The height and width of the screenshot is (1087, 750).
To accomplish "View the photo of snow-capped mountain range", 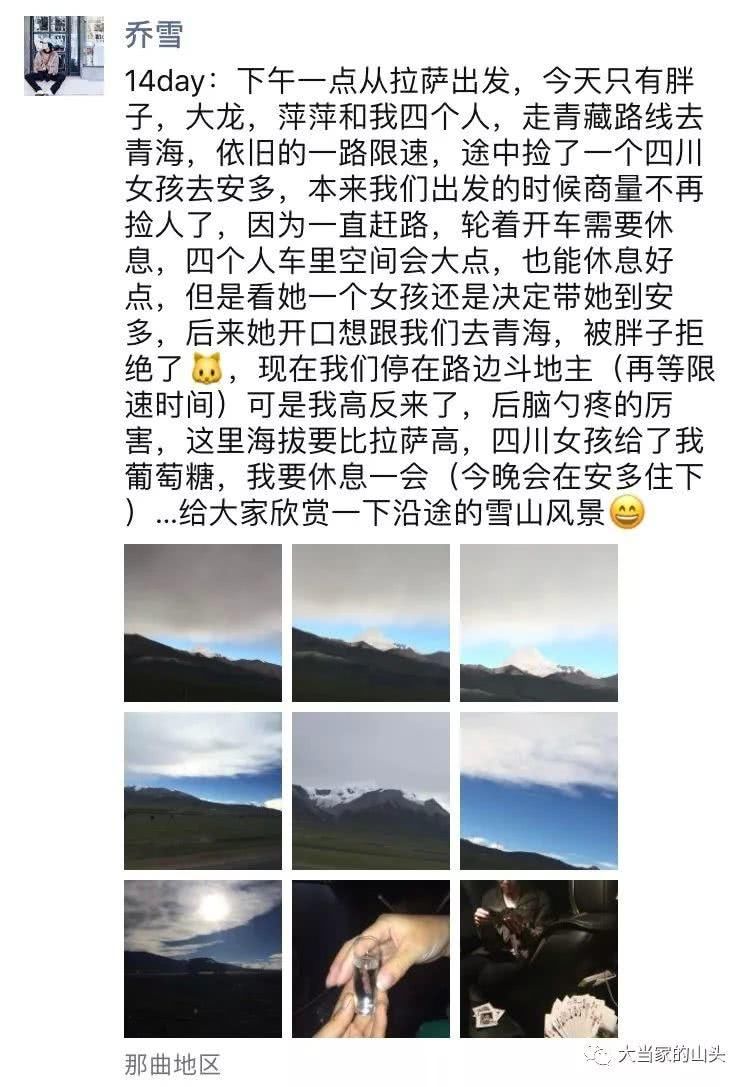I will [x=371, y=790].
